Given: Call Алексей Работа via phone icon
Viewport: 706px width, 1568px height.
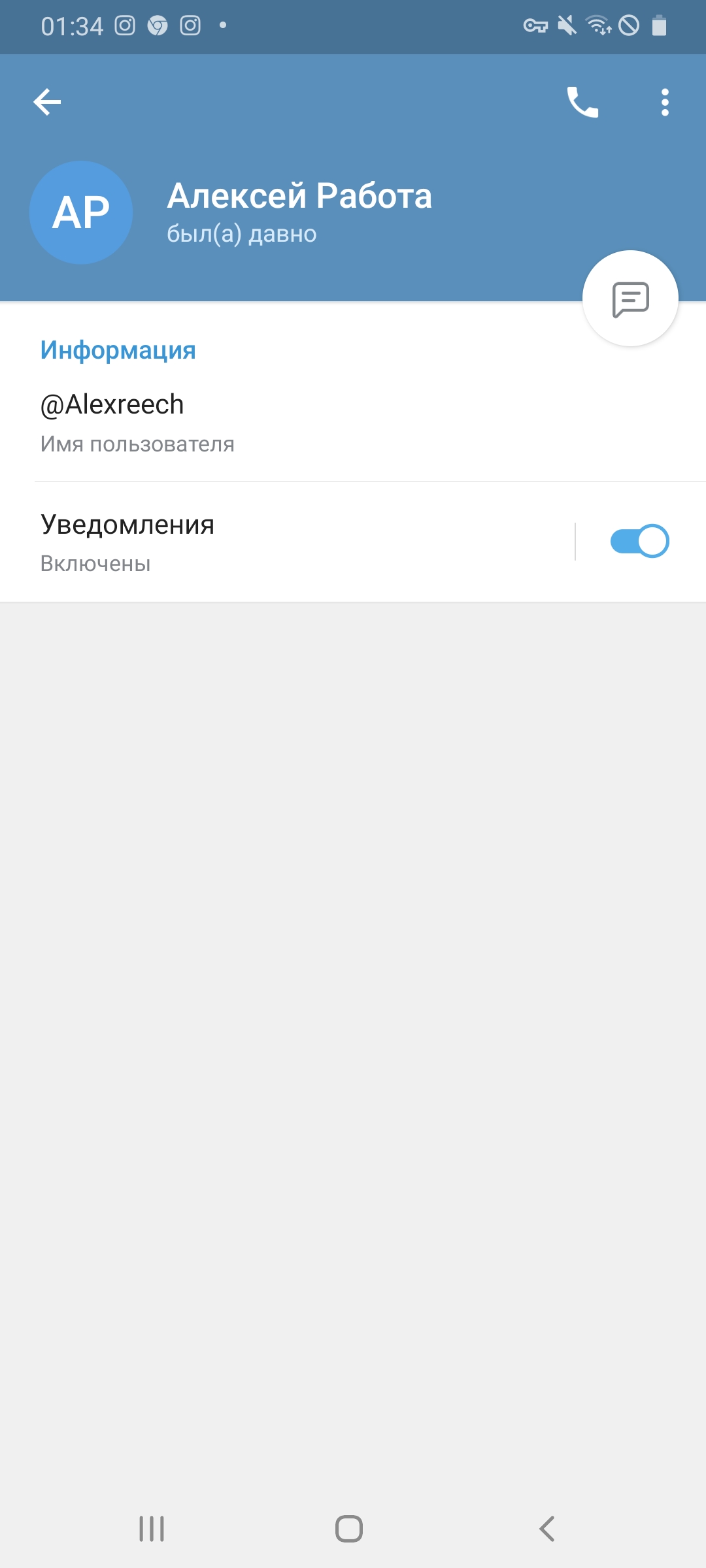Looking at the screenshot, I should (582, 103).
